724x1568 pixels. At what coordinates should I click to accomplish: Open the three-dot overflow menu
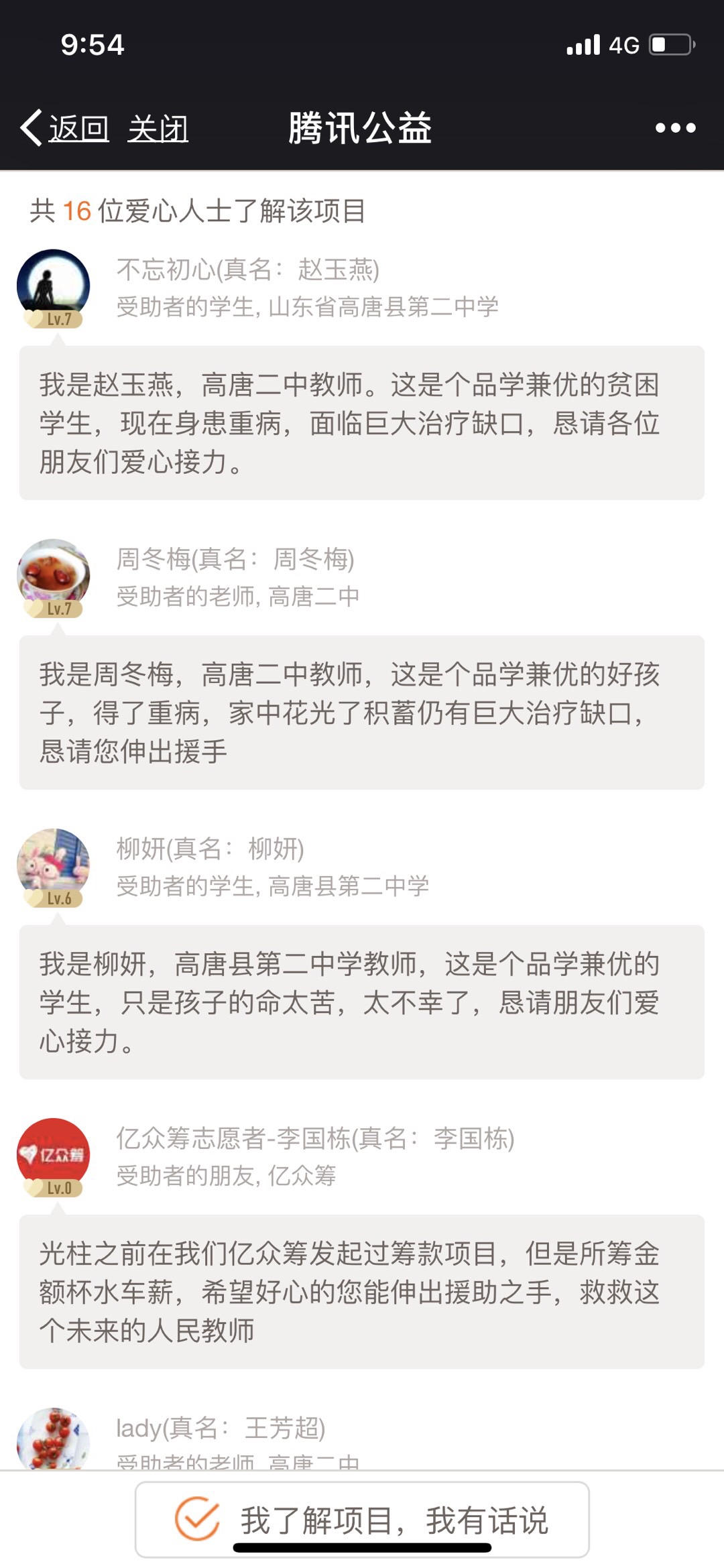675,127
